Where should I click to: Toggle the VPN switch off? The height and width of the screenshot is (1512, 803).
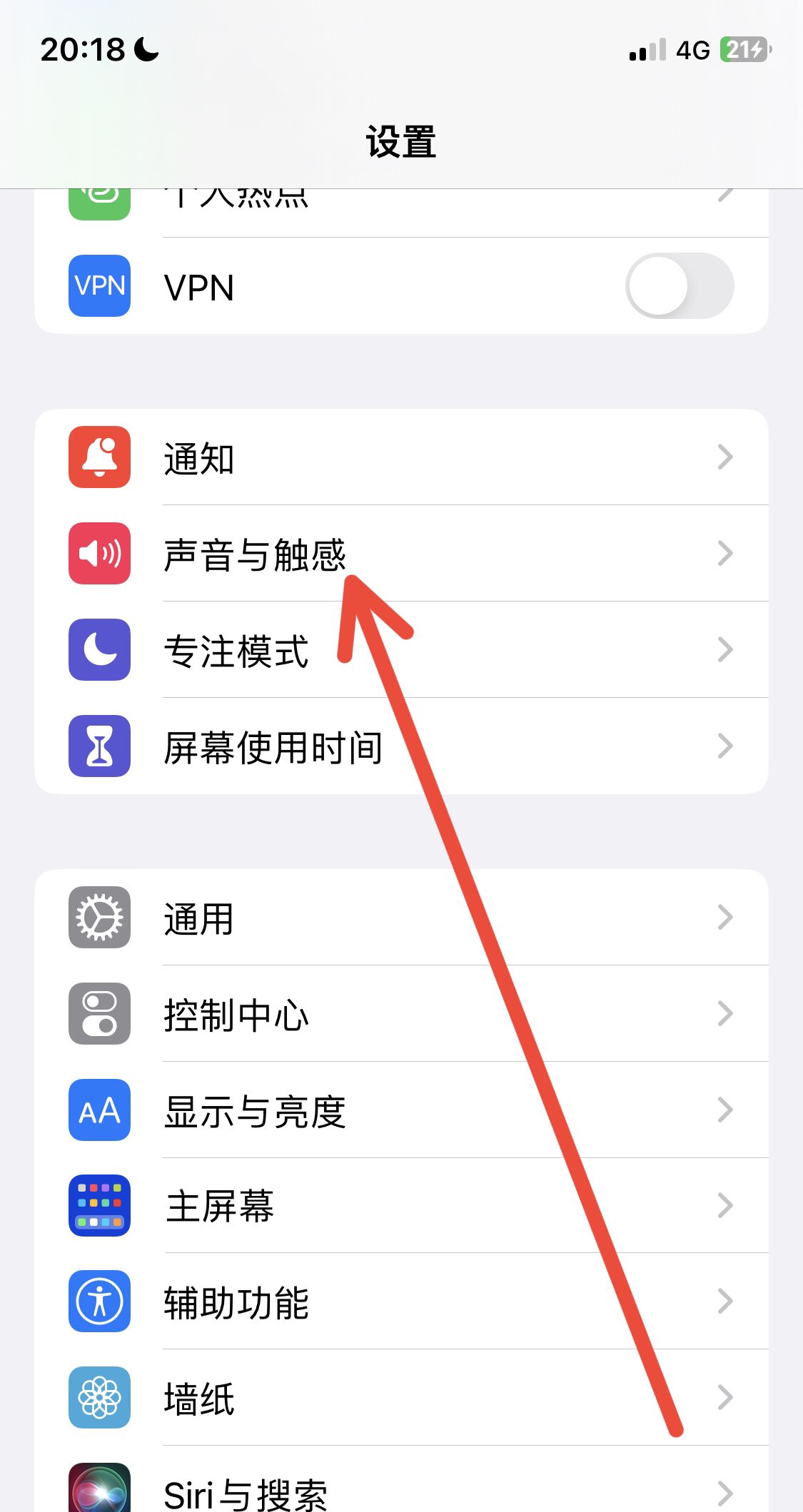(x=679, y=285)
